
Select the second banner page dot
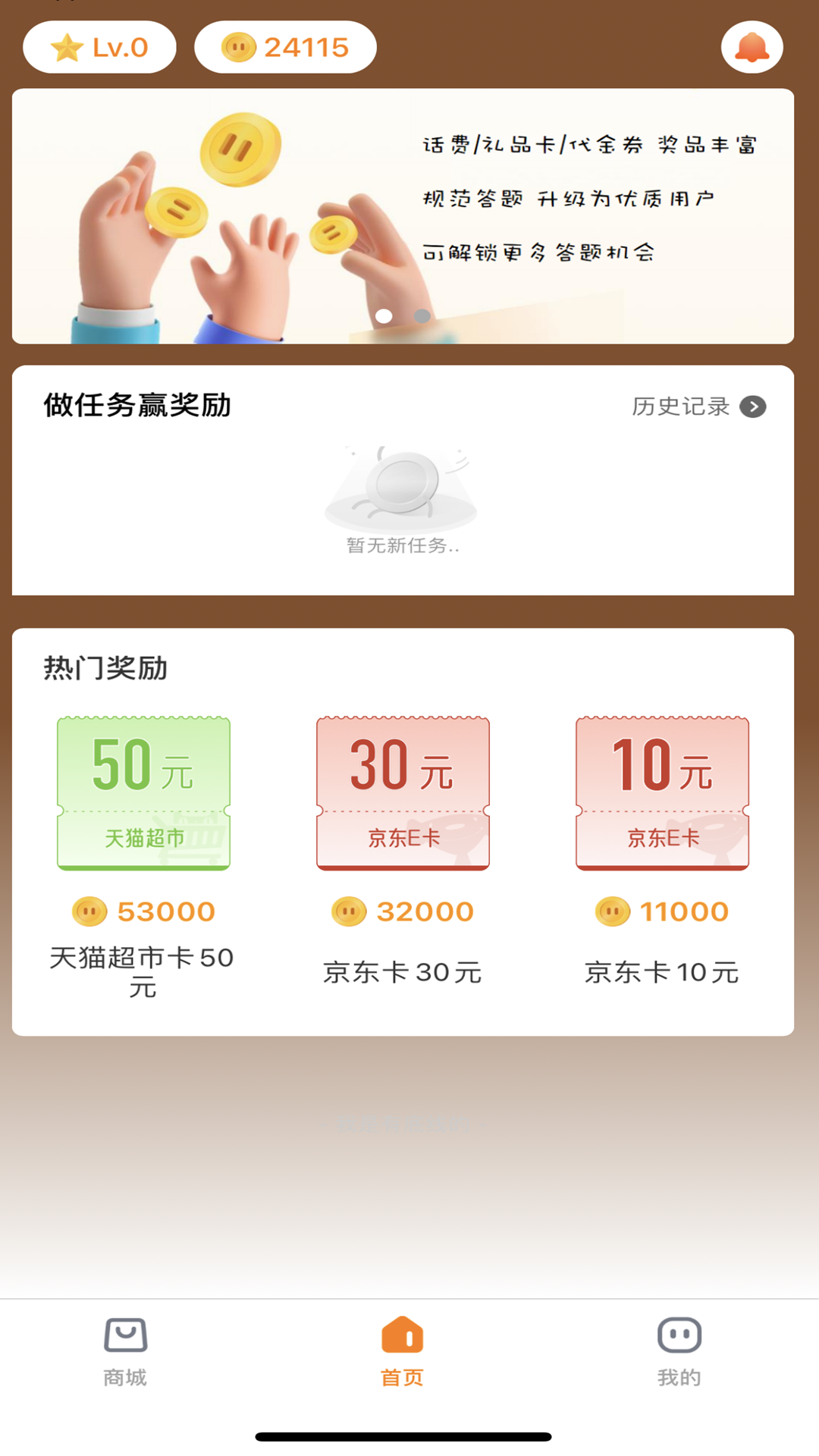click(422, 315)
